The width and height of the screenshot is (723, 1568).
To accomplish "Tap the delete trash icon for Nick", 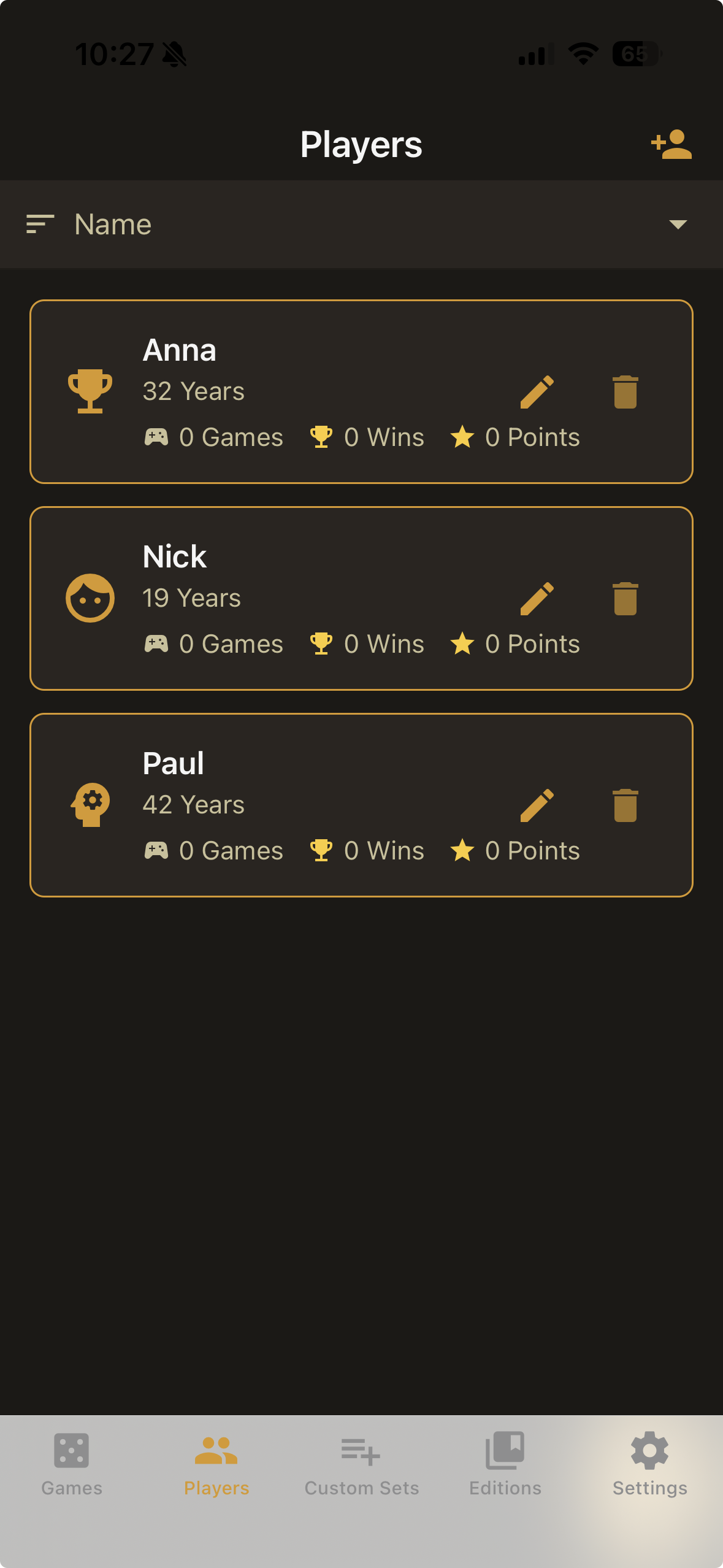I will tap(625, 599).
